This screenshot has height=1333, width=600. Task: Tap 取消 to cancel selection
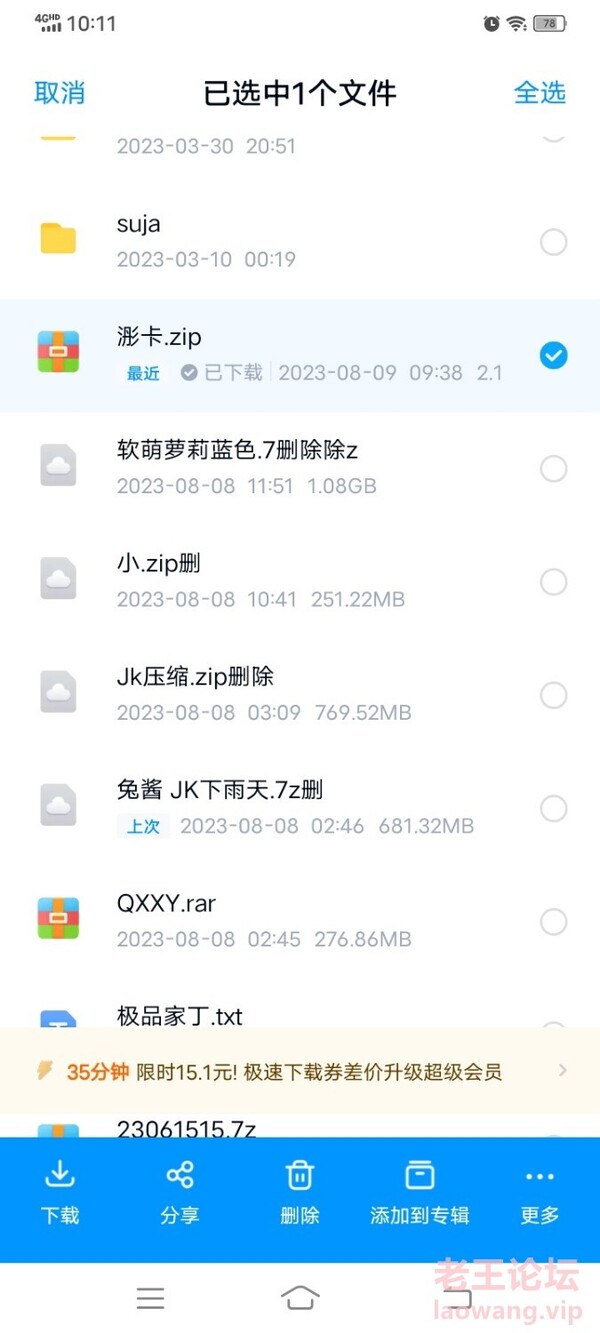pos(59,93)
